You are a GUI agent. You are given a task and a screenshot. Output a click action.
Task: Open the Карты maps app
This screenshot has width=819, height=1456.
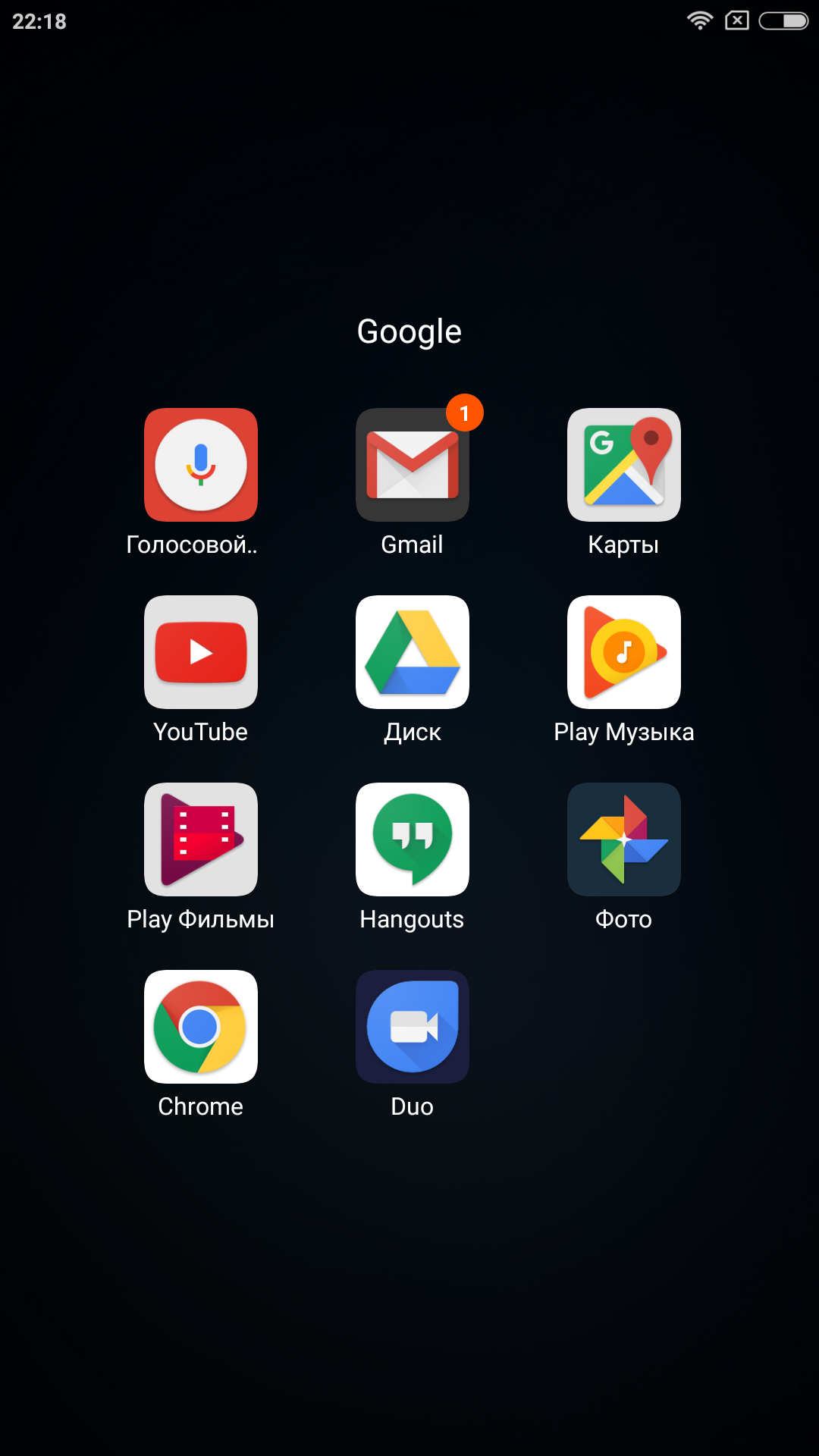coord(624,465)
